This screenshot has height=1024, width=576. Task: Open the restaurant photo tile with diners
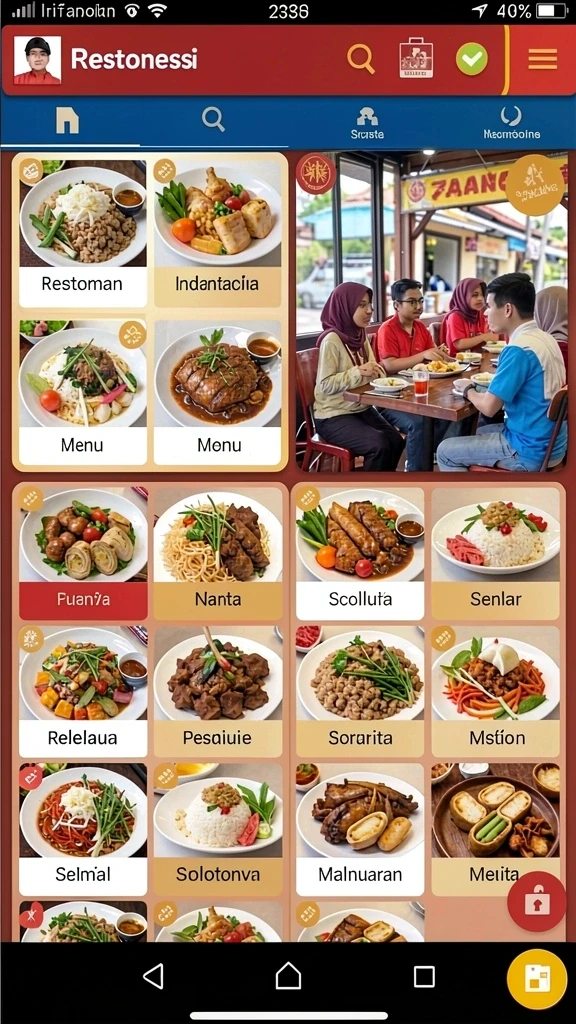pyautogui.click(x=432, y=312)
